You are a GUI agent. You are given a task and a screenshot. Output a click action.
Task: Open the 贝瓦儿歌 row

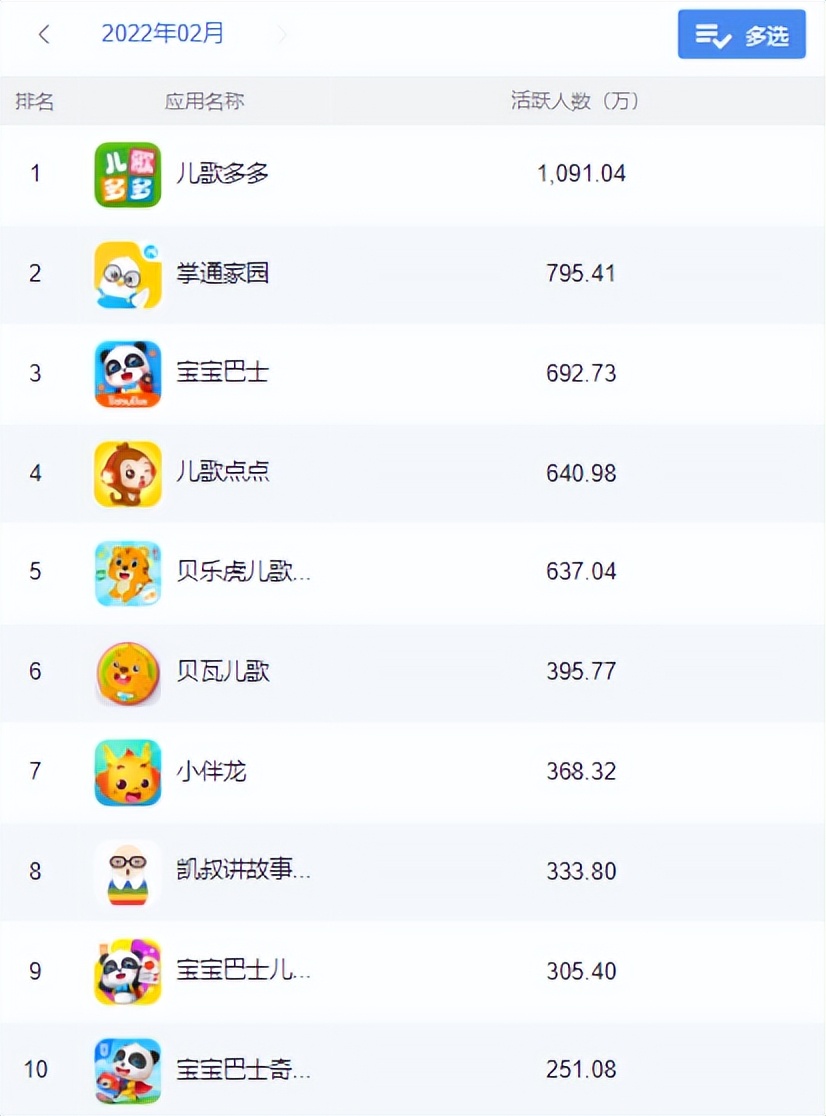pos(222,671)
